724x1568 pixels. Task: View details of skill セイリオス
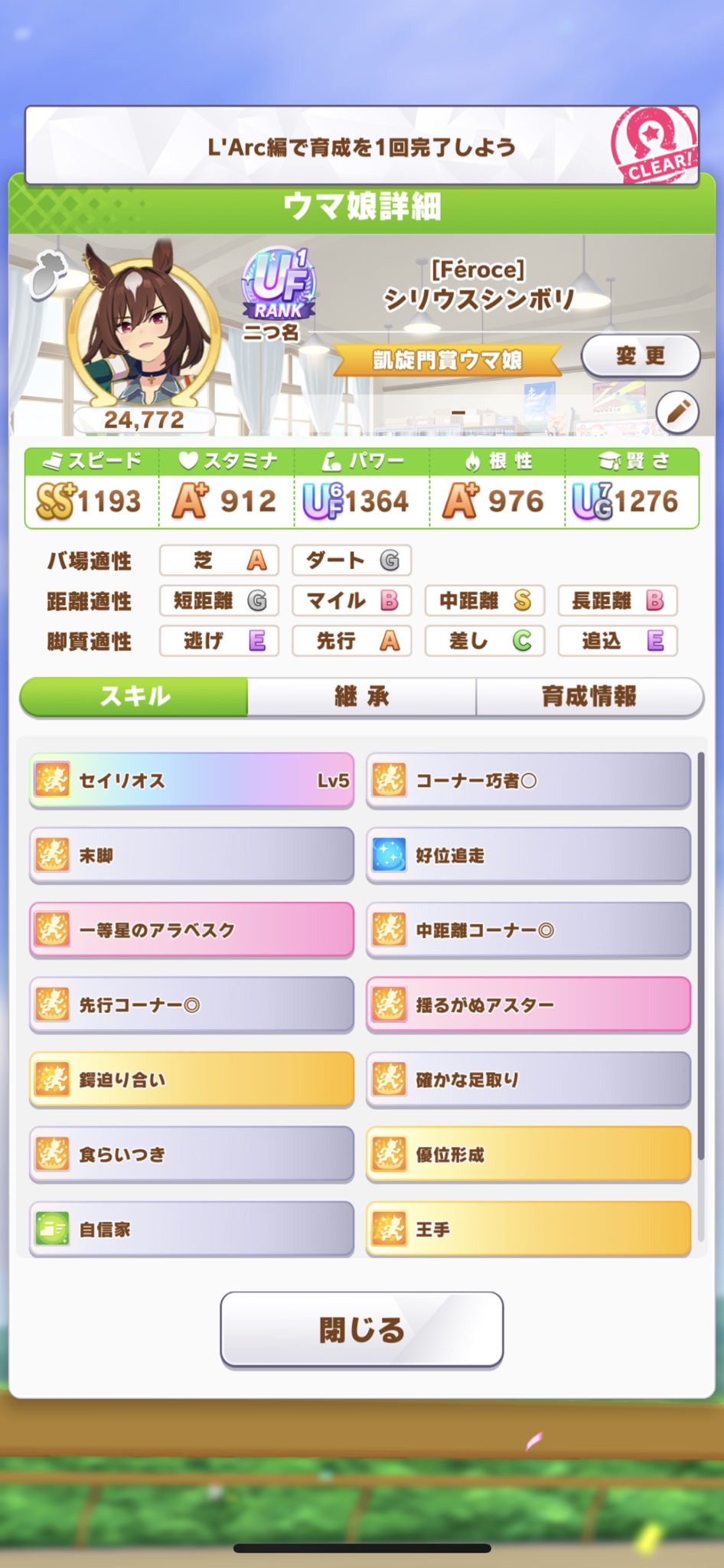tap(191, 780)
